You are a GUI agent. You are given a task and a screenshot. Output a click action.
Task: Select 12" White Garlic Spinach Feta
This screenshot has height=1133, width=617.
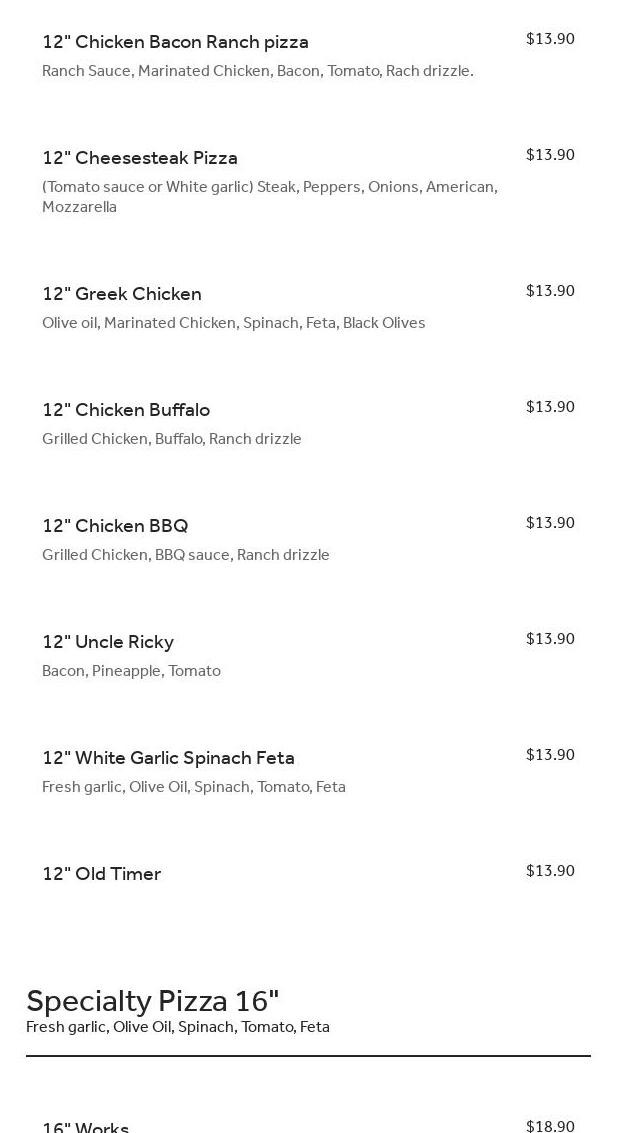(x=168, y=758)
